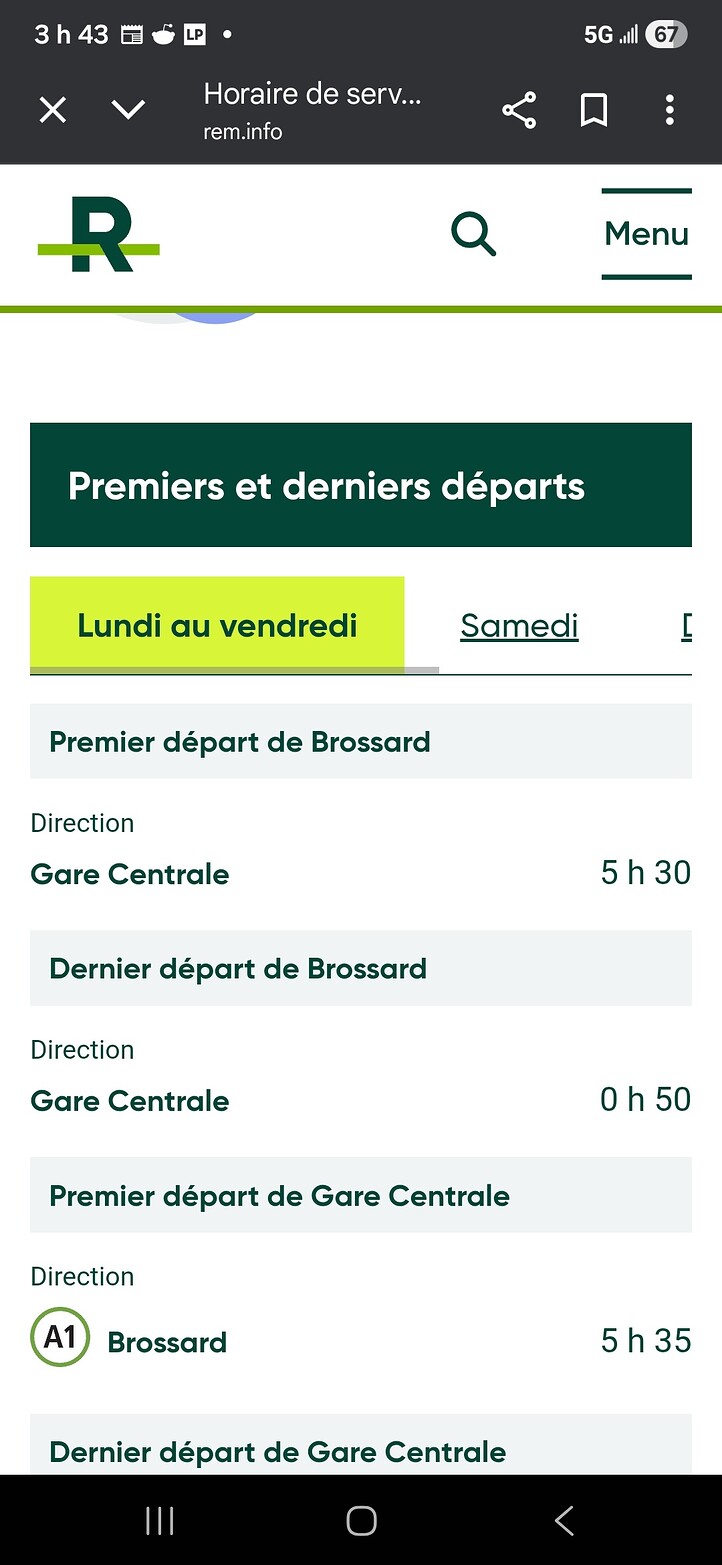
Task: Go back with the system back button
Action: click(564, 1521)
